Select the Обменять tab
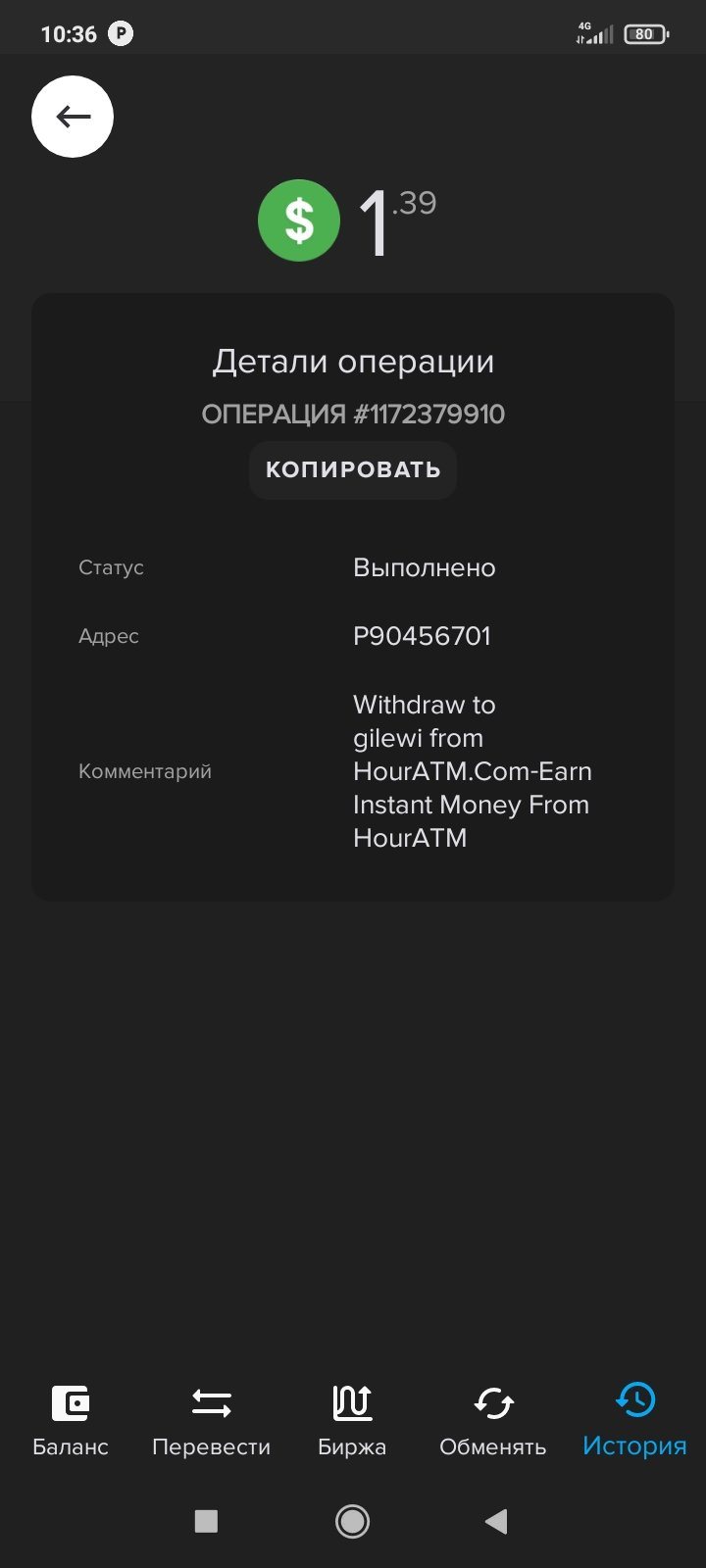 492,1421
